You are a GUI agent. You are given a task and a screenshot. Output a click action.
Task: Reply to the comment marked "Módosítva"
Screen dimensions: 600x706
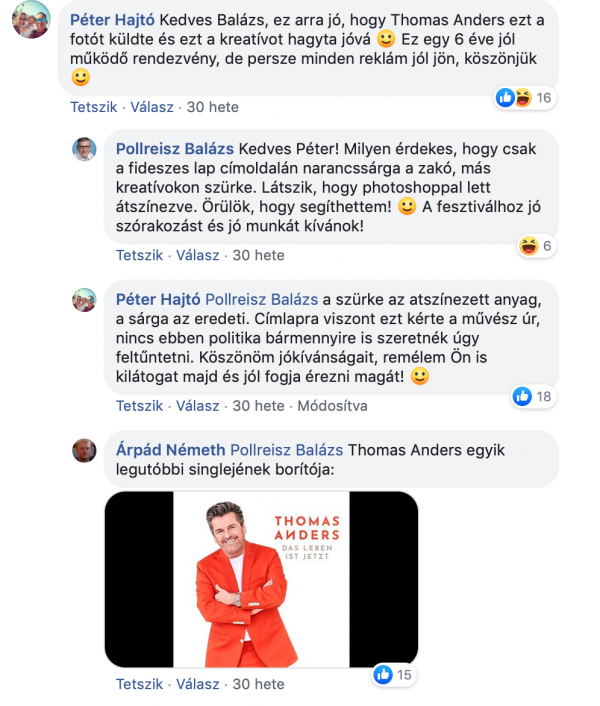(198, 406)
